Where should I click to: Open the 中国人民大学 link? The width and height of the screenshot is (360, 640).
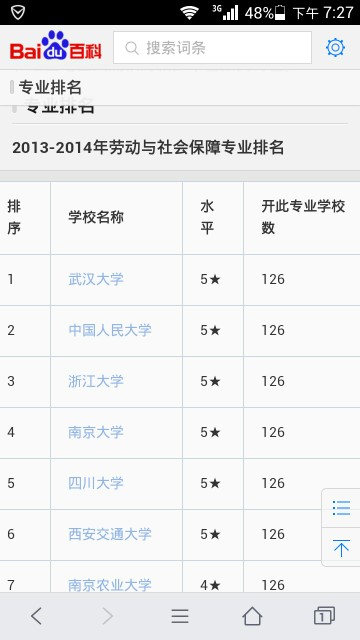point(110,330)
